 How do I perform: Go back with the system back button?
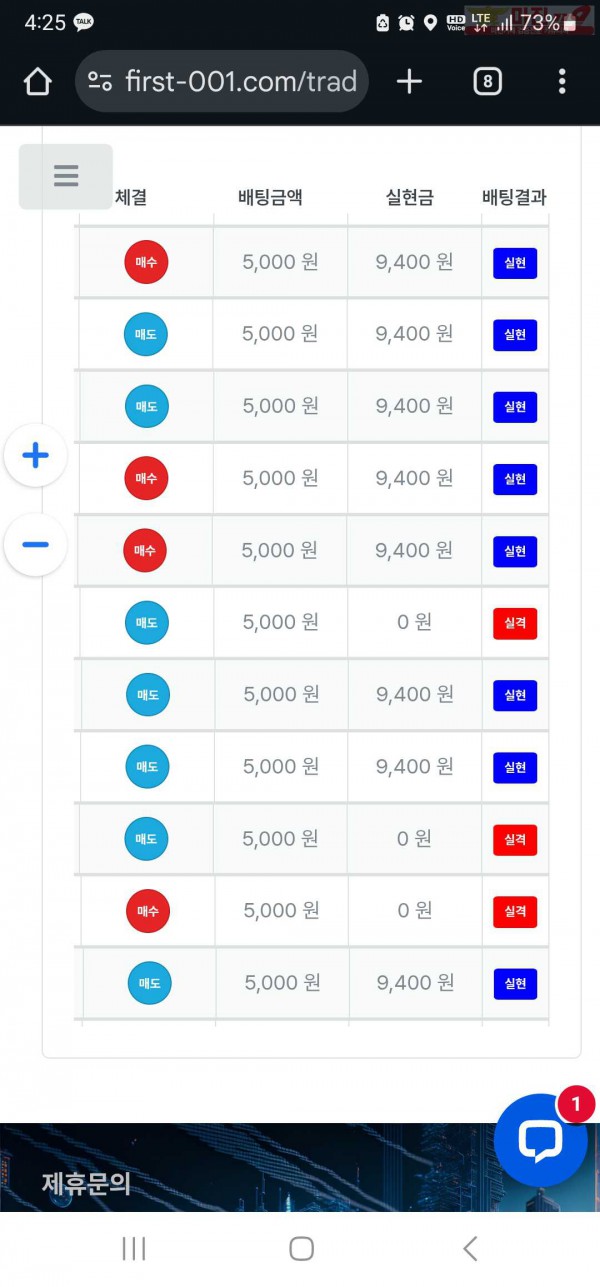point(470,1248)
